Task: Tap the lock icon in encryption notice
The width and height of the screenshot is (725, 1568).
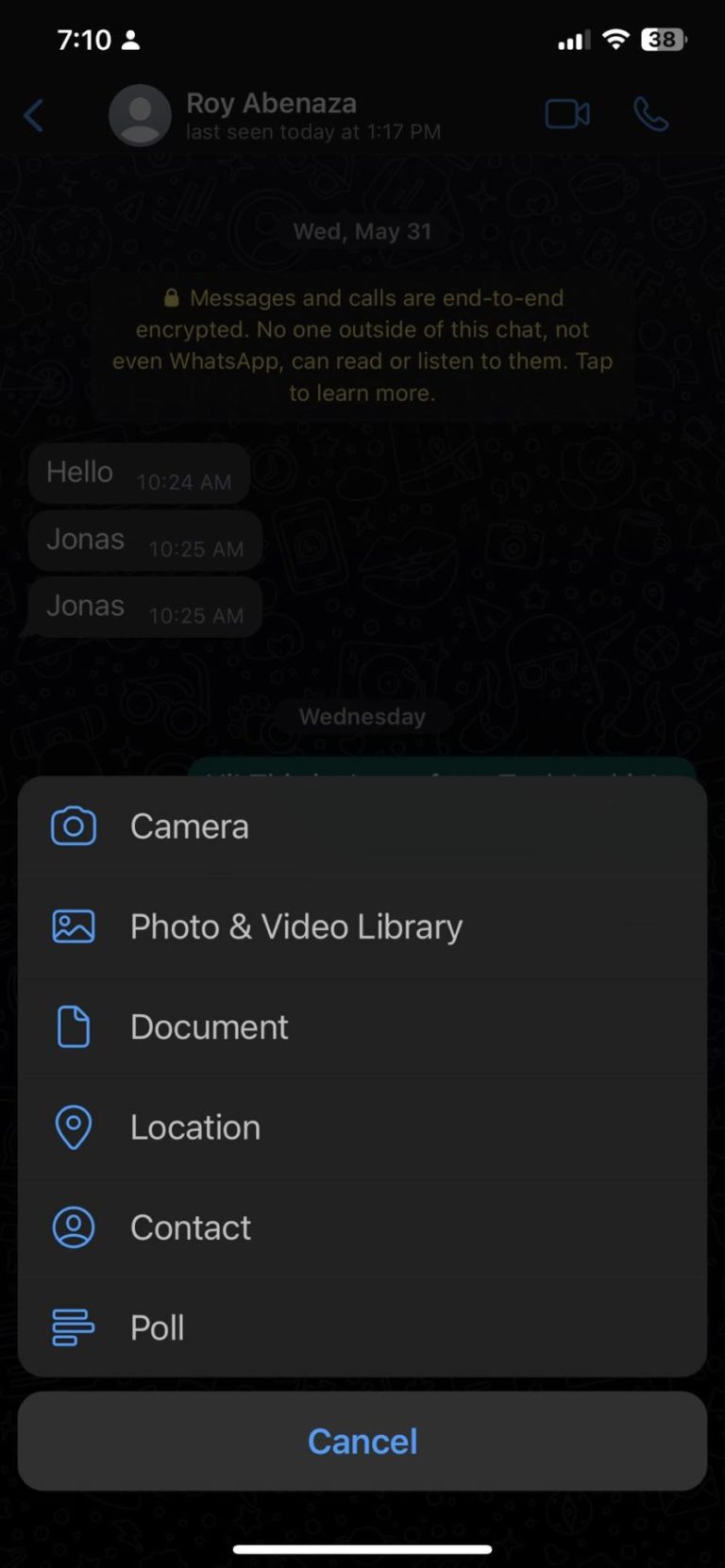Action: [171, 297]
